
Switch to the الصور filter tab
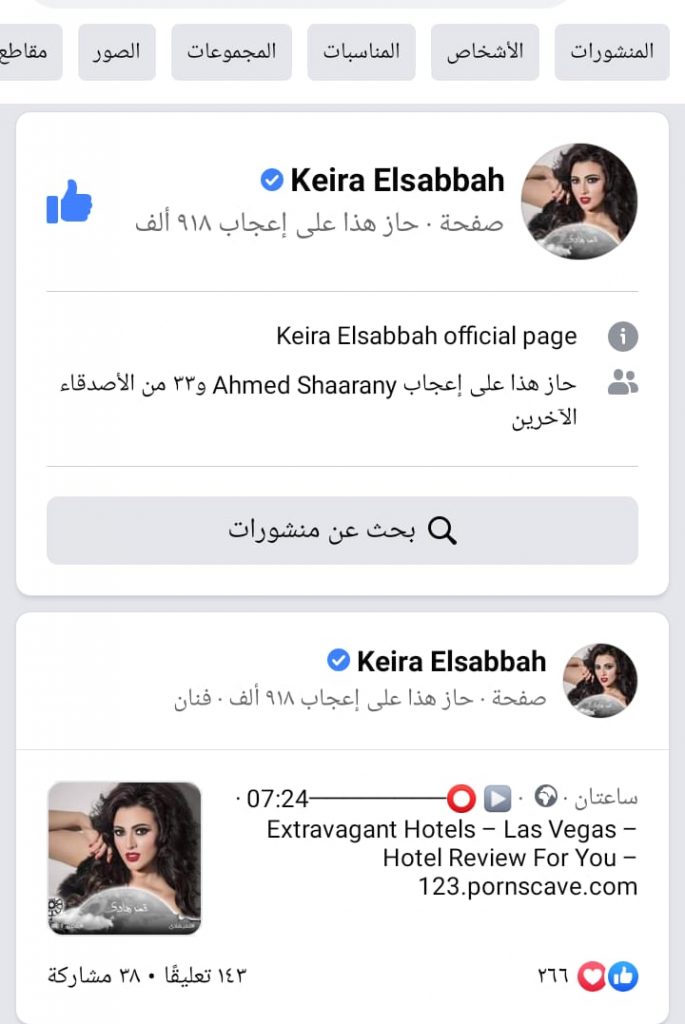117,52
